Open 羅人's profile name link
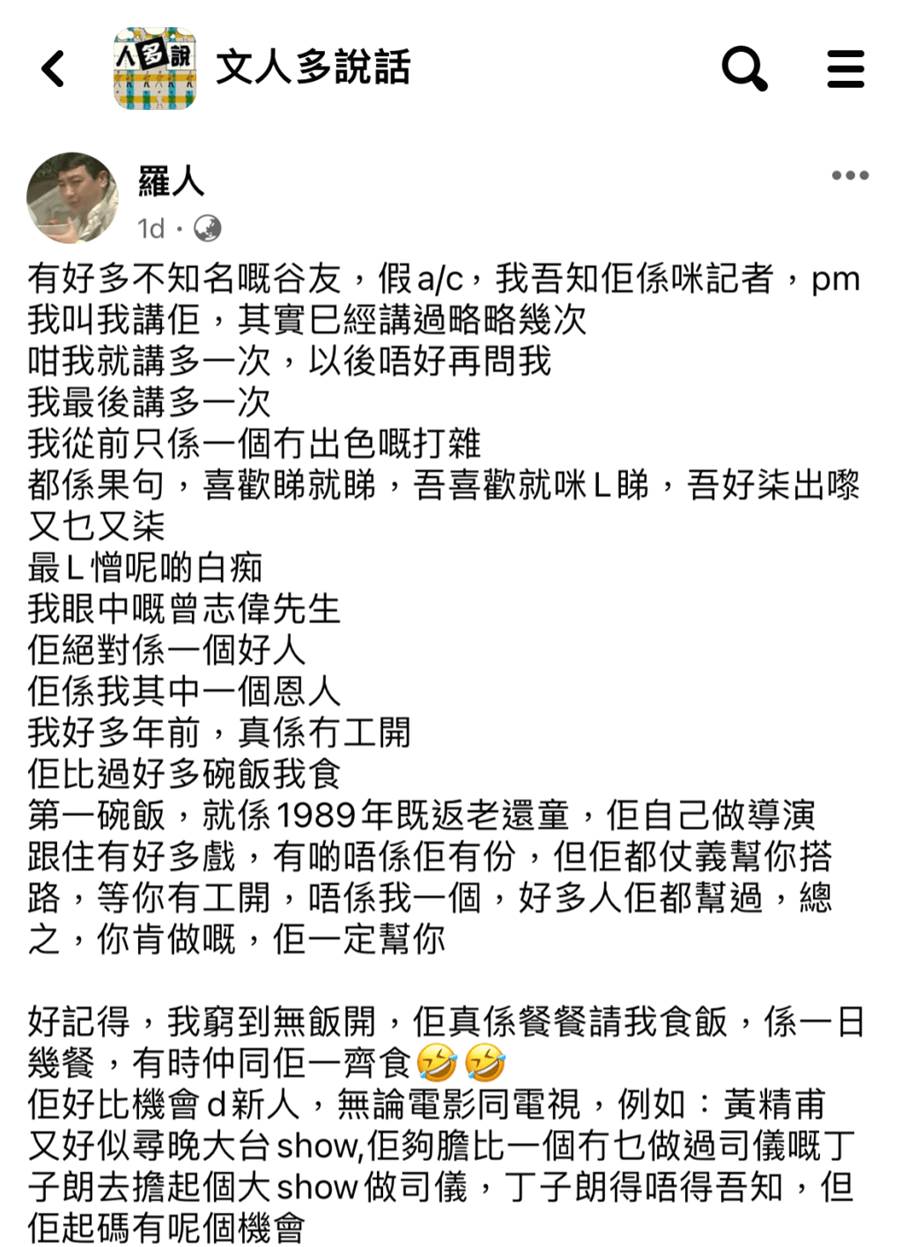Screen dimensions: 900x1247 click(170, 181)
